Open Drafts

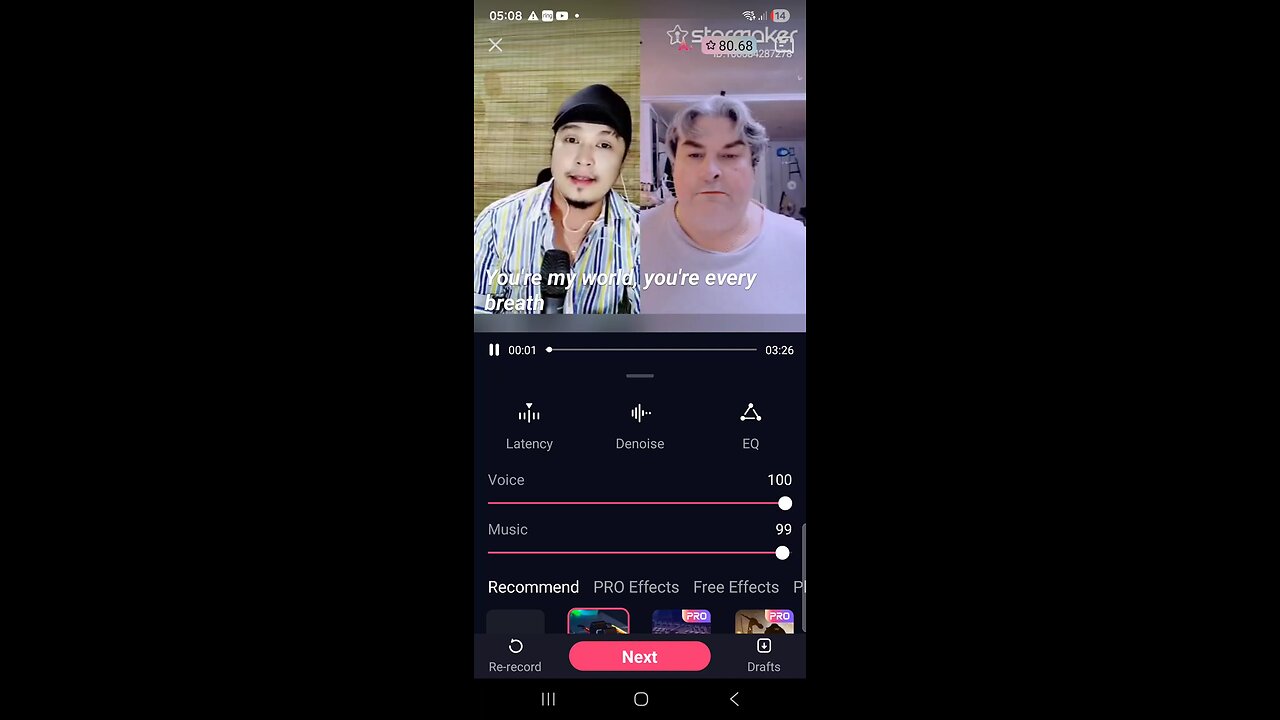click(763, 655)
